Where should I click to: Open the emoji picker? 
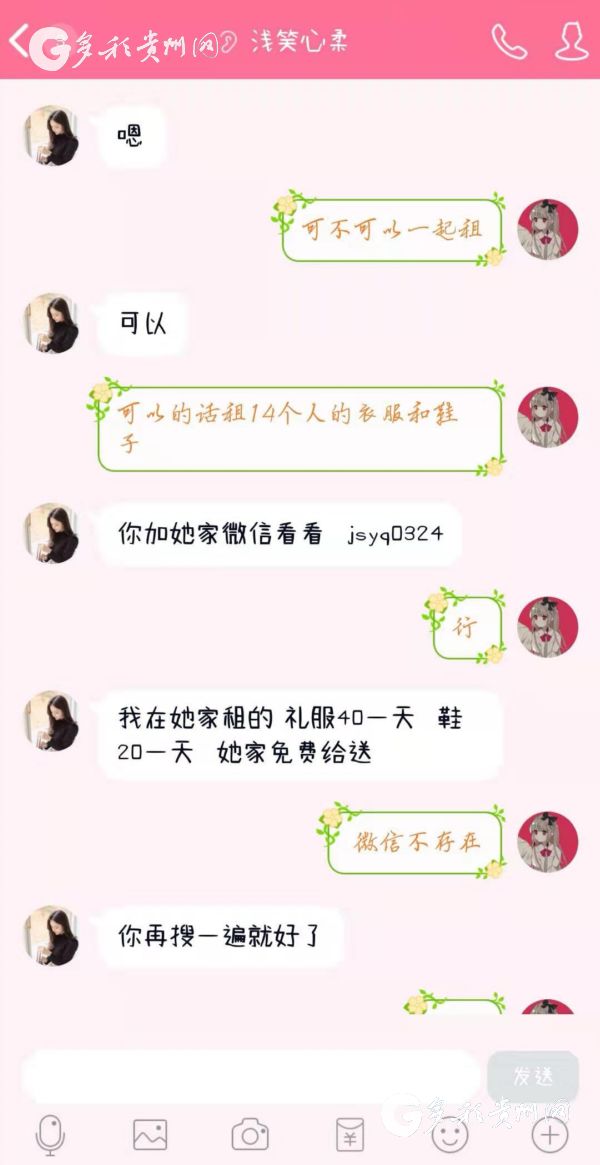coord(449,1135)
